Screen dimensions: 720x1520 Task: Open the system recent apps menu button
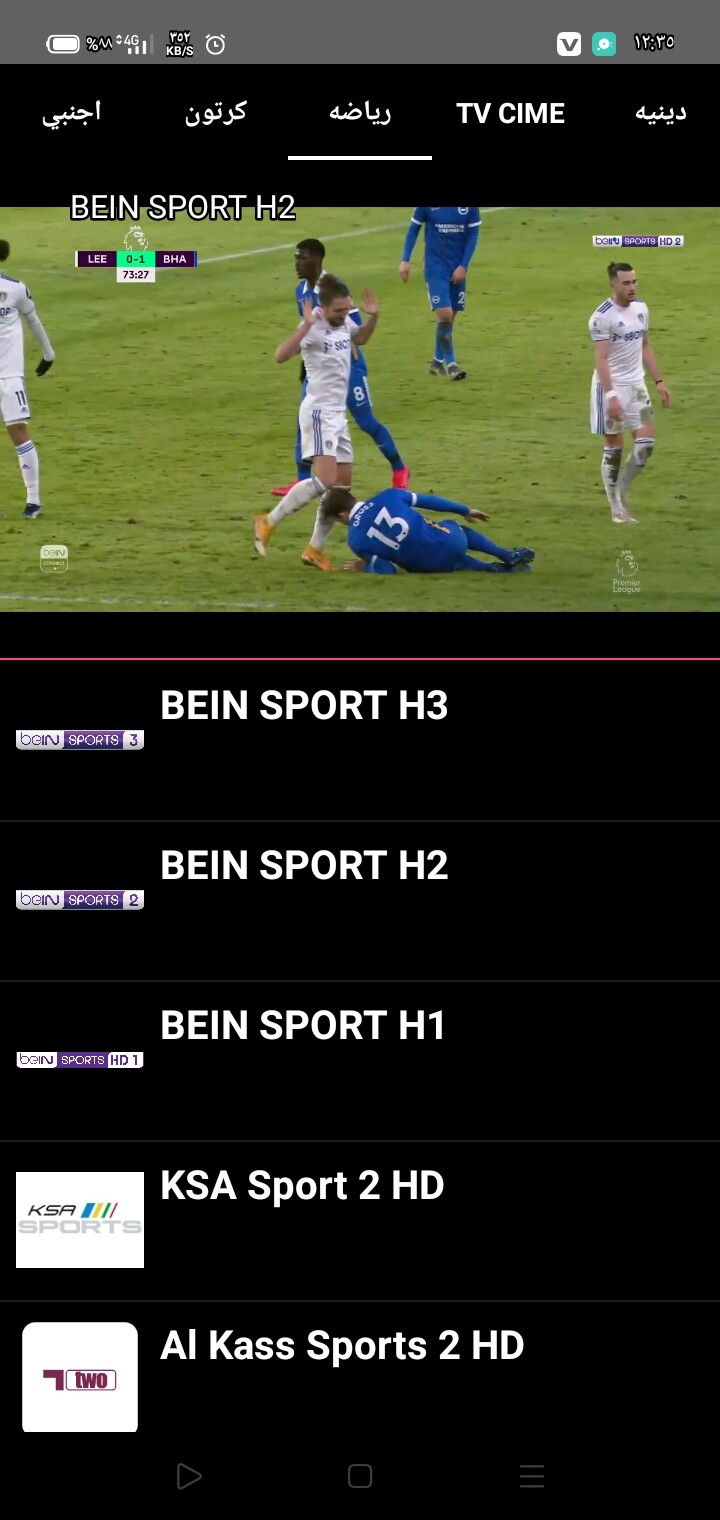532,1476
